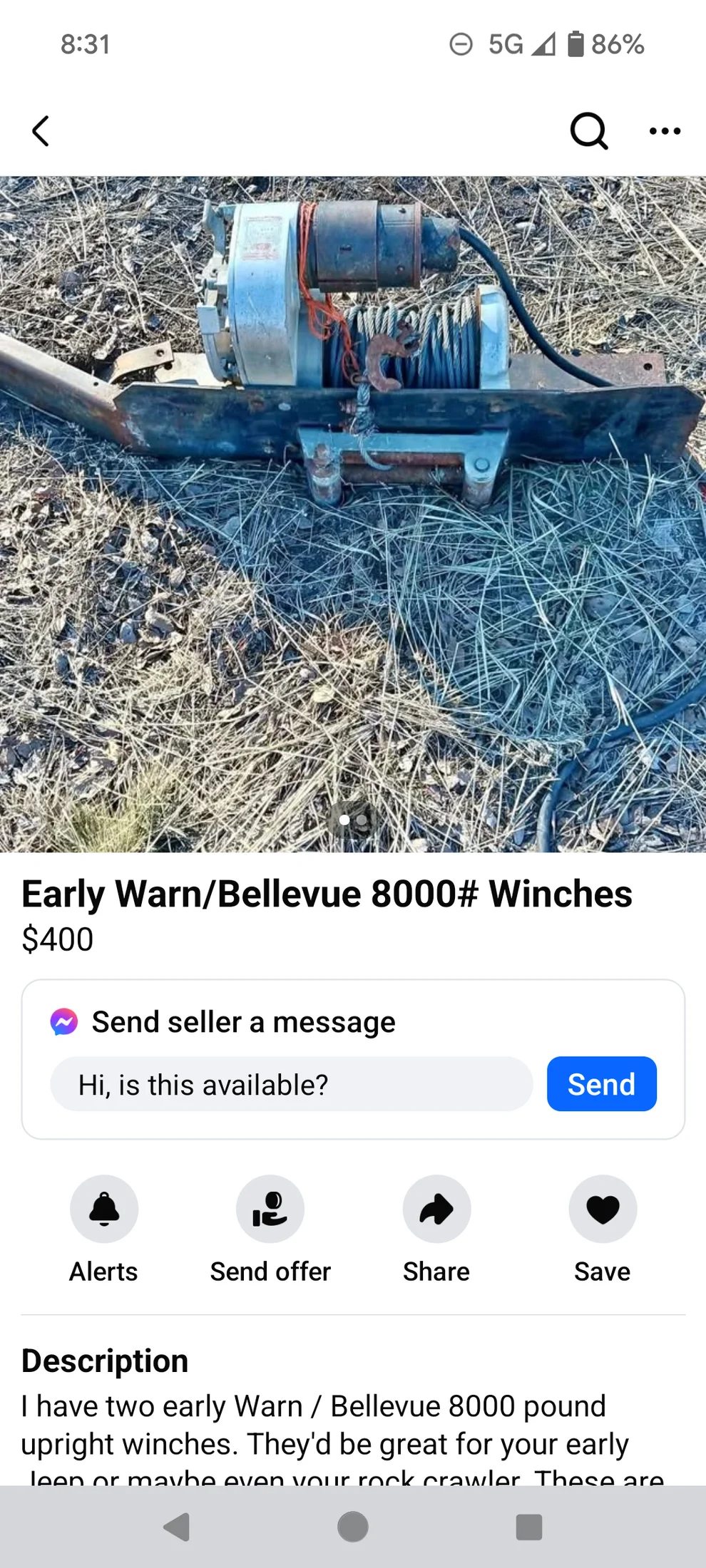
Task: Open recent apps from navigation bar
Action: click(x=528, y=1527)
